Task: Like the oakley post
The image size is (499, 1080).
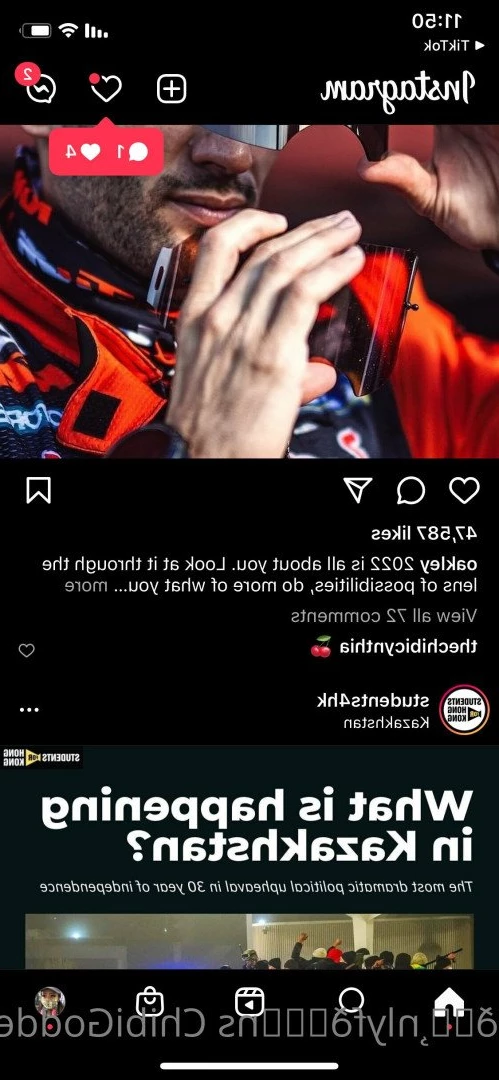Action: coord(464,490)
